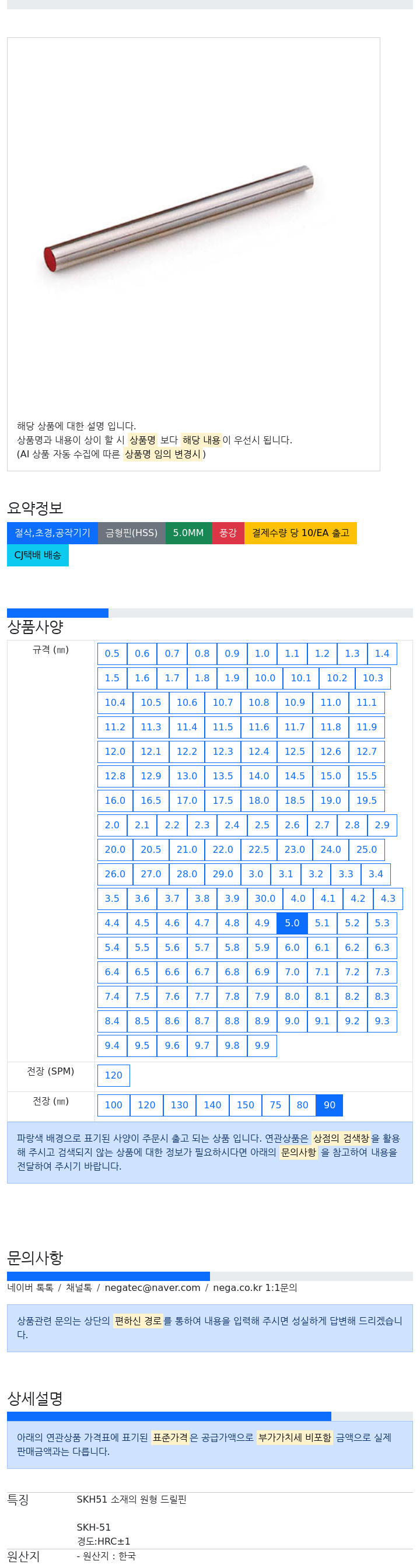The image size is (420, 1568).
Task: Pick the 12.7 mm size option
Action: click(366, 751)
